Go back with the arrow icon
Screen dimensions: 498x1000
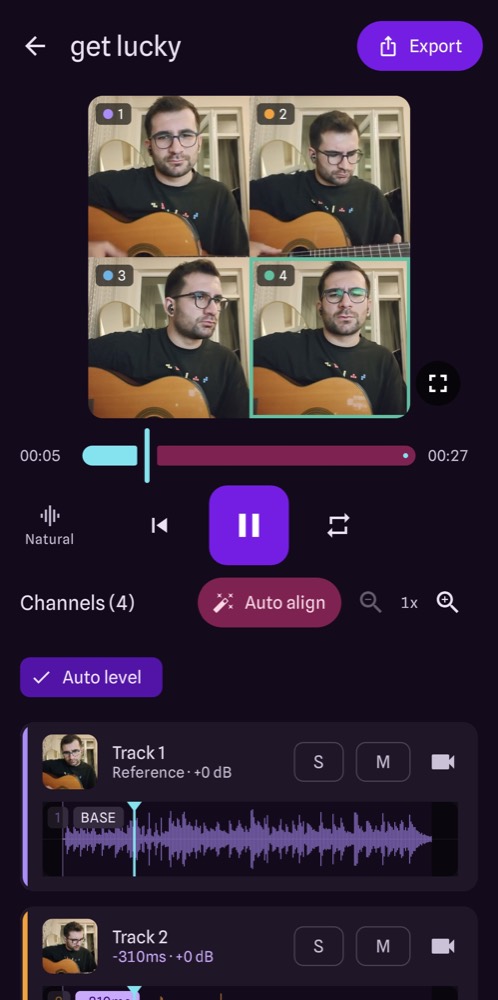click(35, 46)
